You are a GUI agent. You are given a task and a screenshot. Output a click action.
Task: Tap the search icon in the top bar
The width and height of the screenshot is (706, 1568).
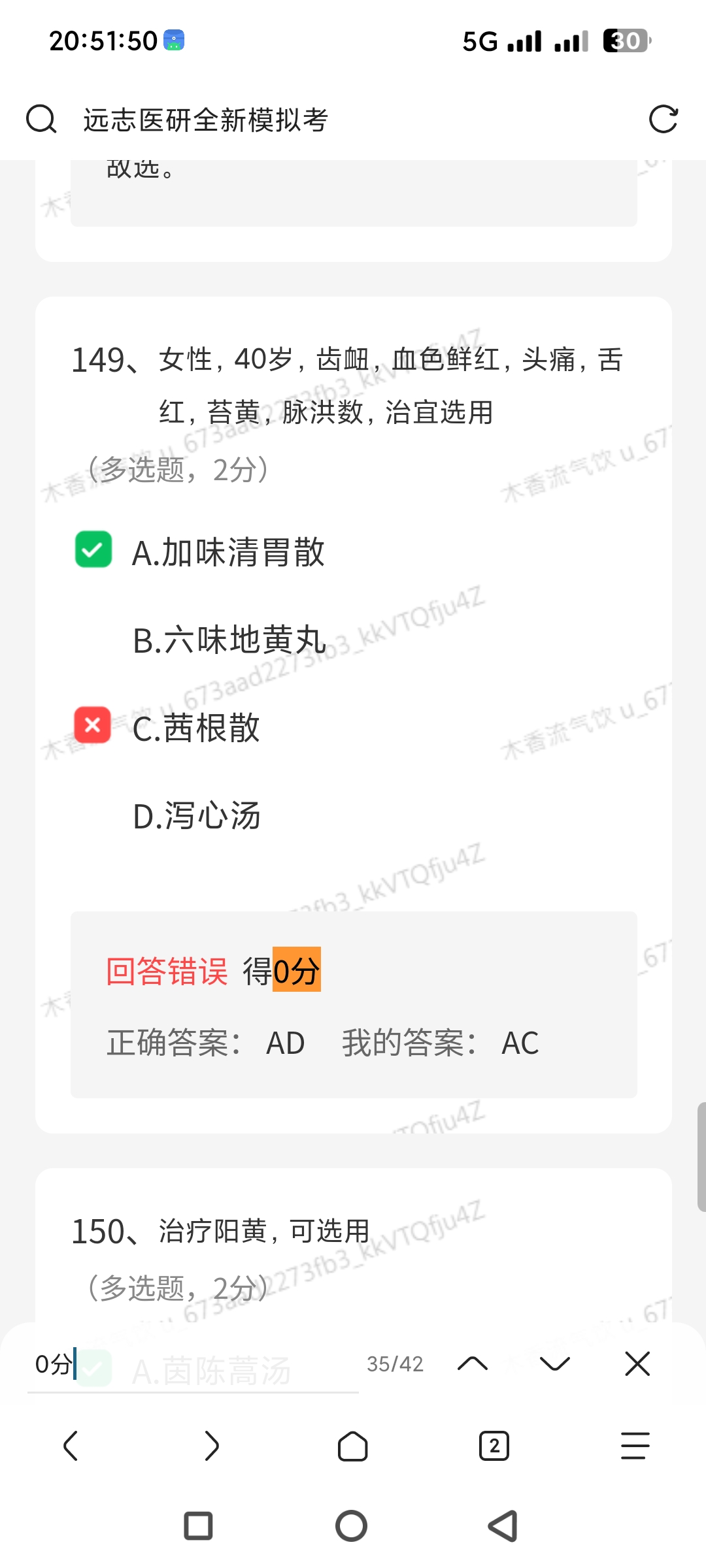[41, 120]
